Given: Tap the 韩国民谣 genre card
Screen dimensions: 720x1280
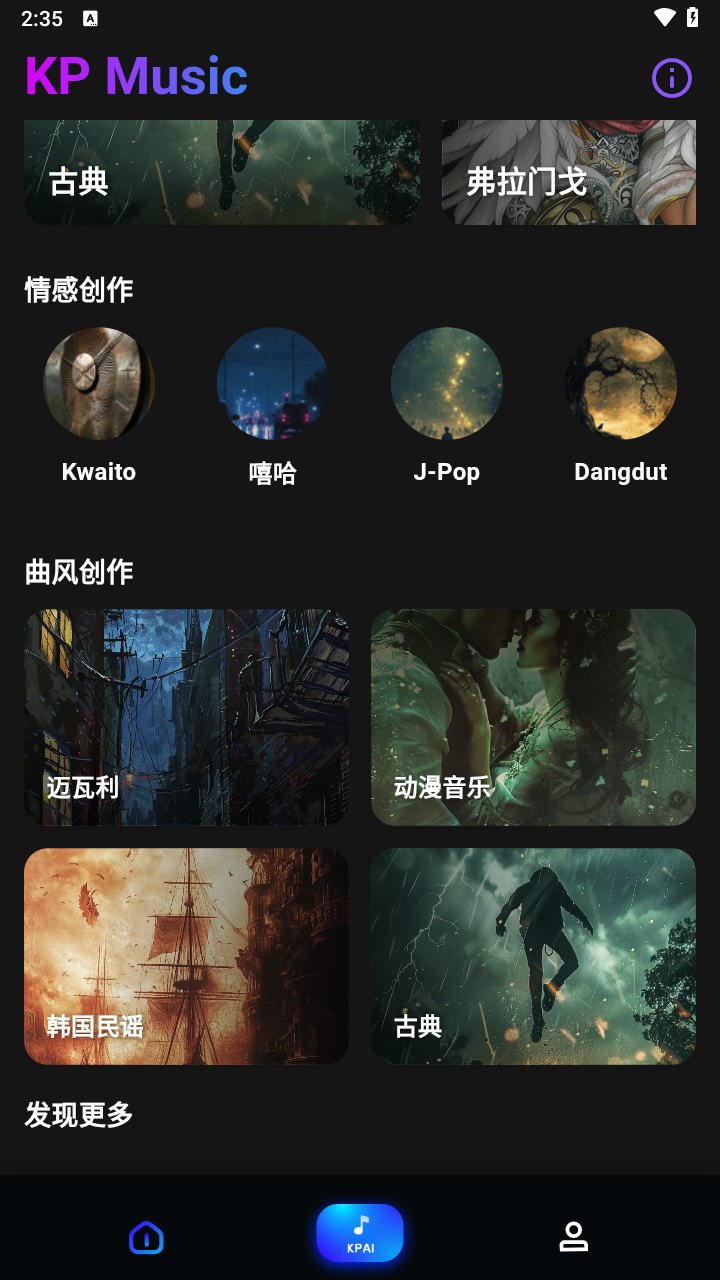Looking at the screenshot, I should click(x=186, y=956).
